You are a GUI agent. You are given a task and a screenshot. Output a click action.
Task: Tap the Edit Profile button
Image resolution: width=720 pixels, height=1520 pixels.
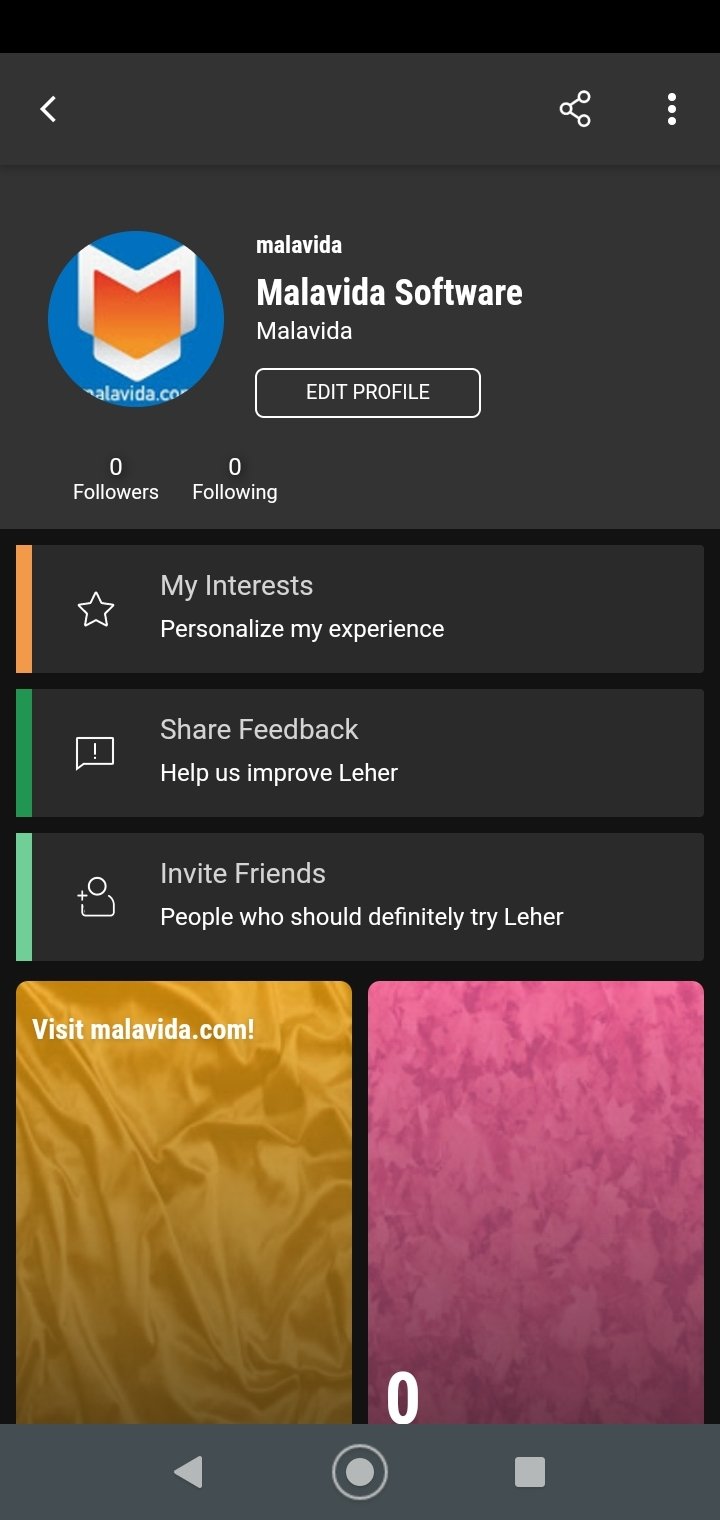pos(368,393)
